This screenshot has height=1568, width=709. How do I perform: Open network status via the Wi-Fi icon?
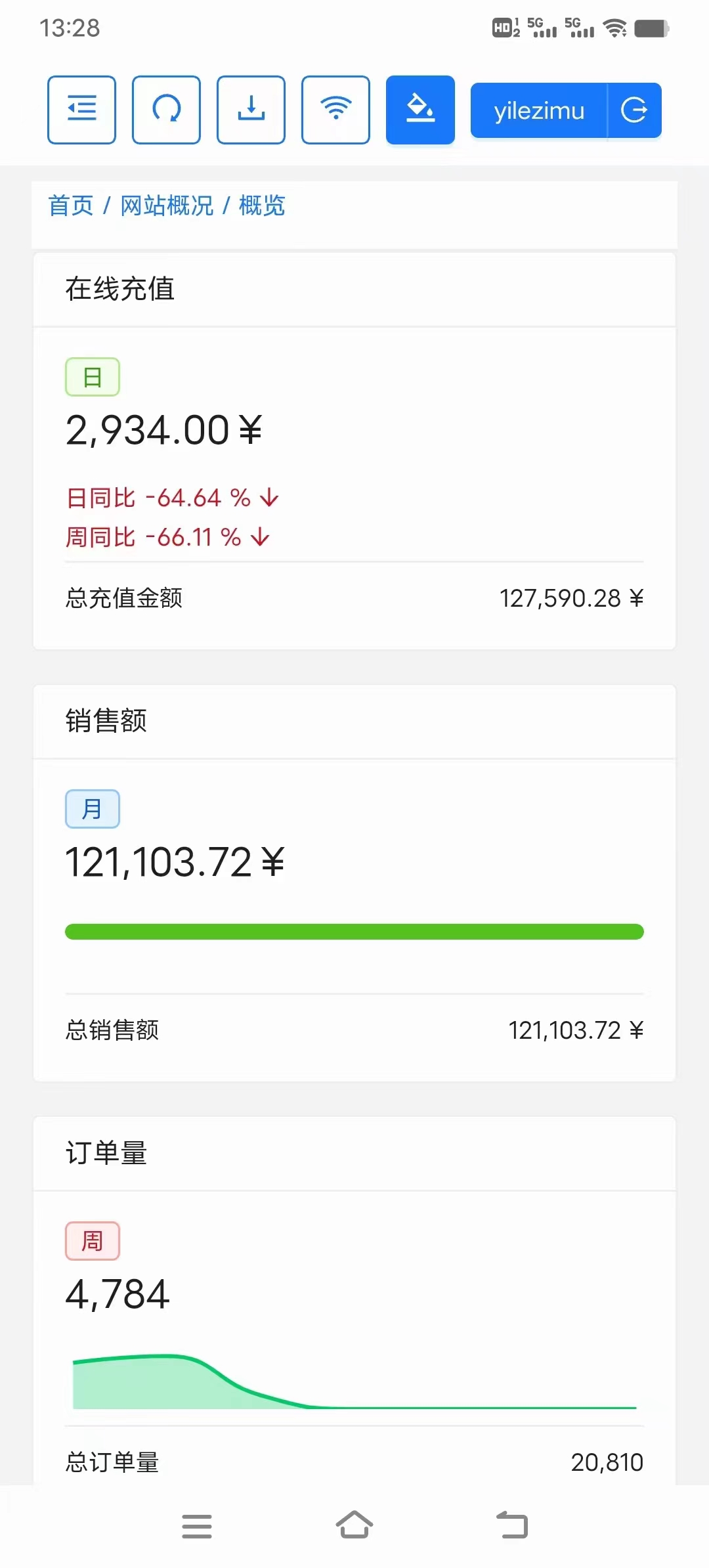point(335,110)
